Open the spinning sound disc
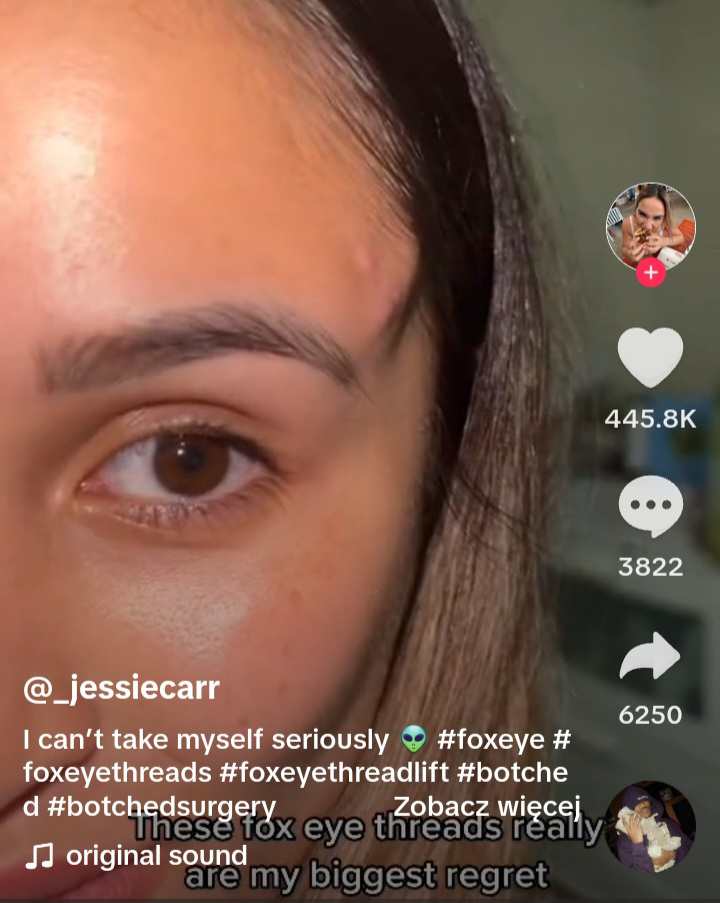Screen dimensions: 720x903 tap(650, 826)
